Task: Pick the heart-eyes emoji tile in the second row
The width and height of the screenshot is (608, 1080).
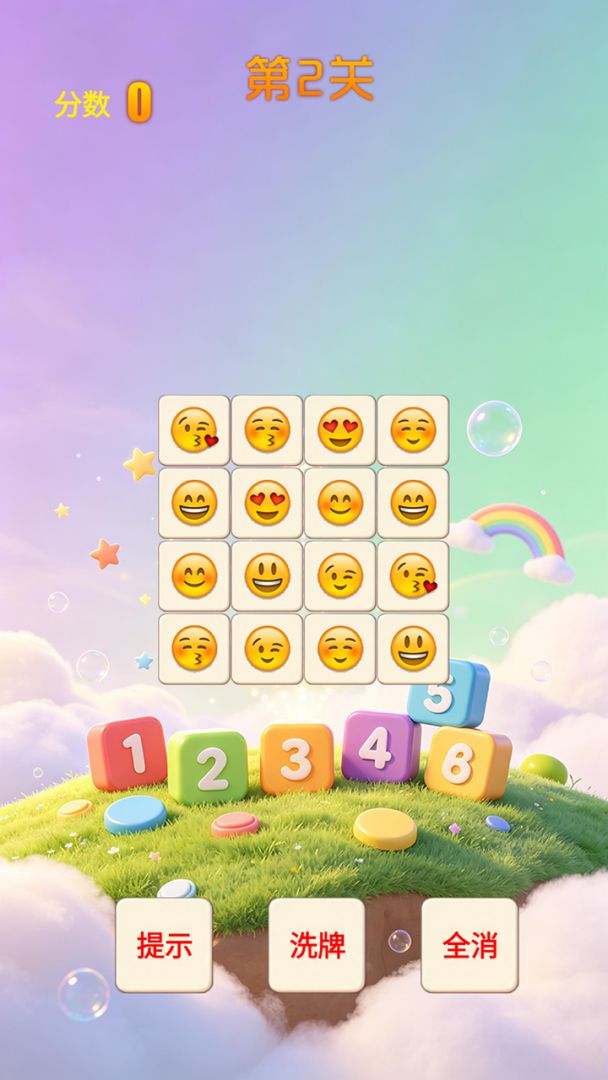Action: [267, 503]
